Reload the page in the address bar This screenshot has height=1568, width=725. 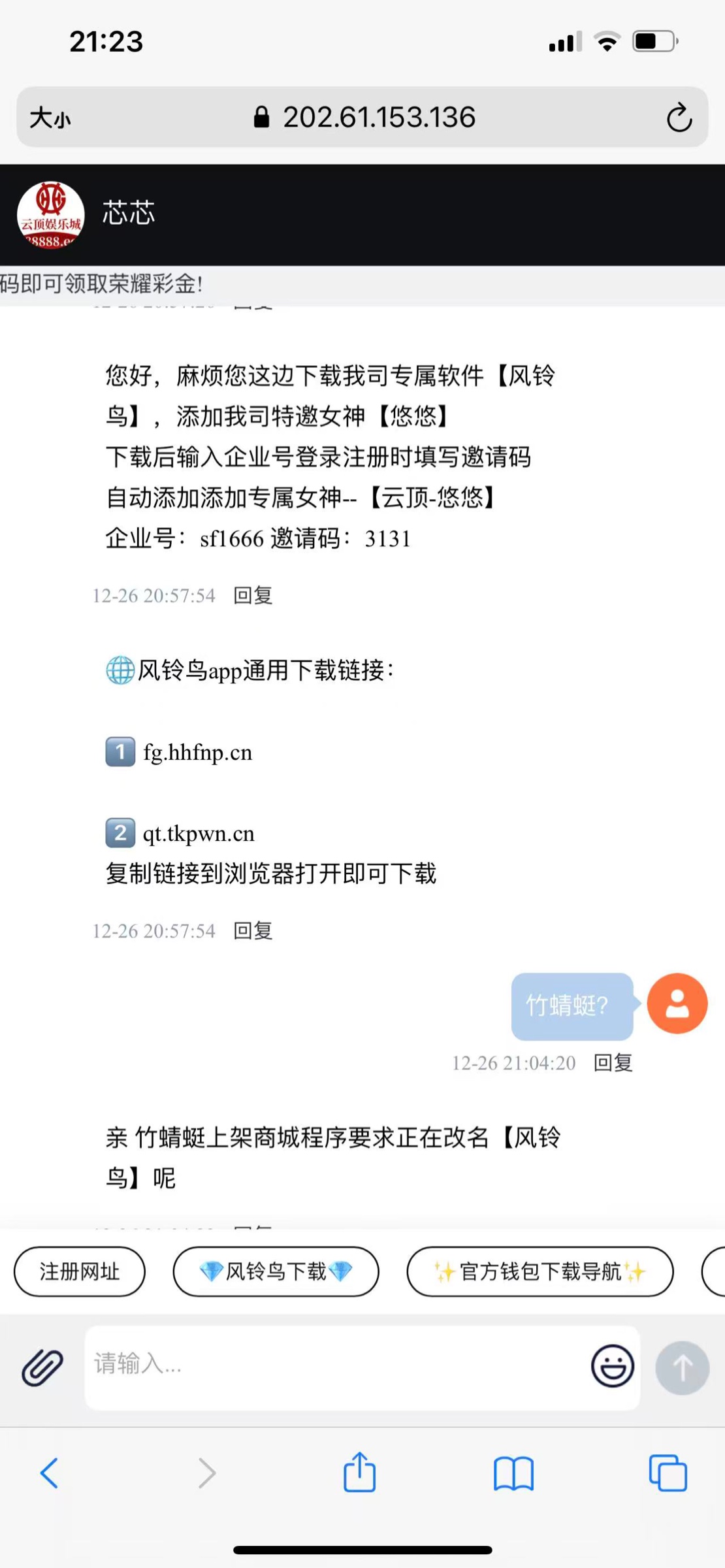[679, 118]
